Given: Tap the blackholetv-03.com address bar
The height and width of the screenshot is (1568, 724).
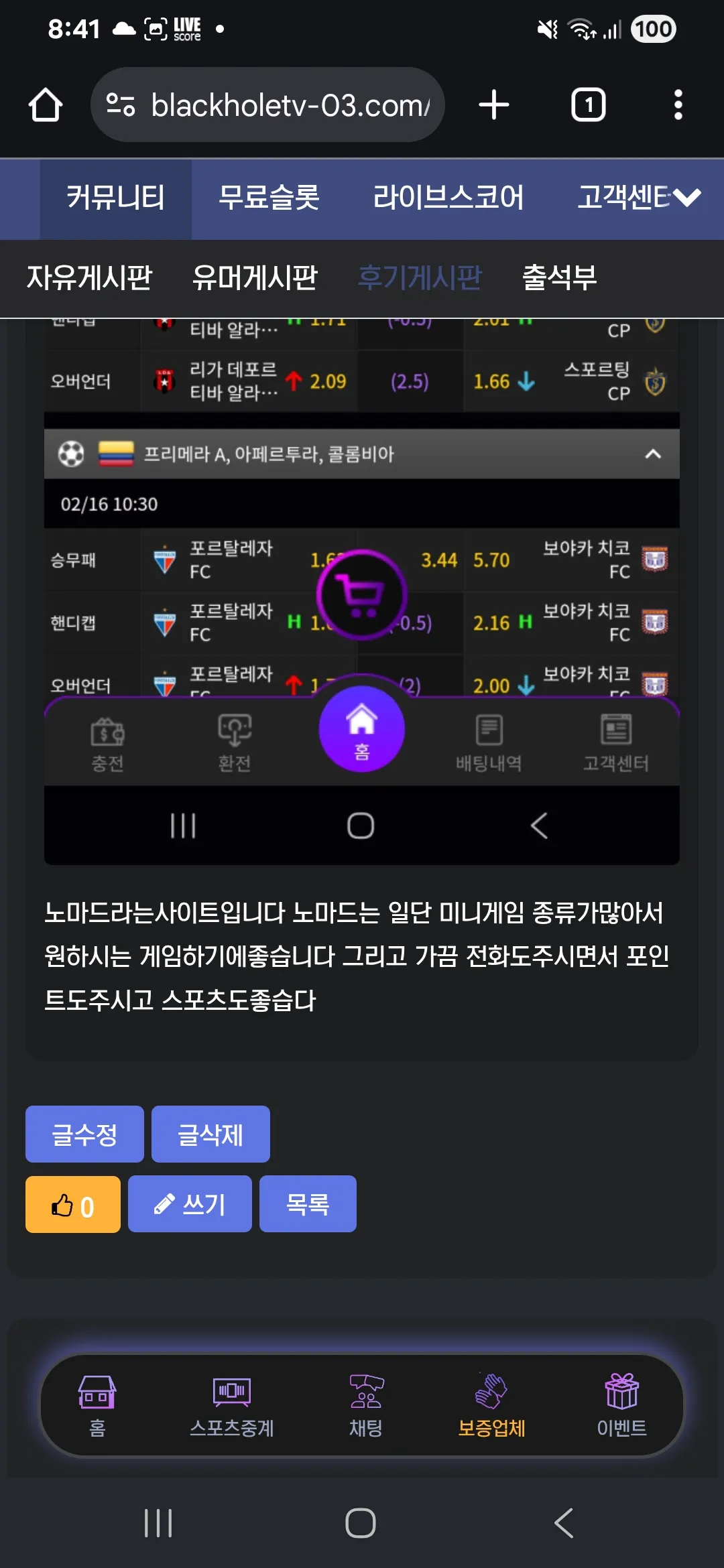Looking at the screenshot, I should click(267, 105).
